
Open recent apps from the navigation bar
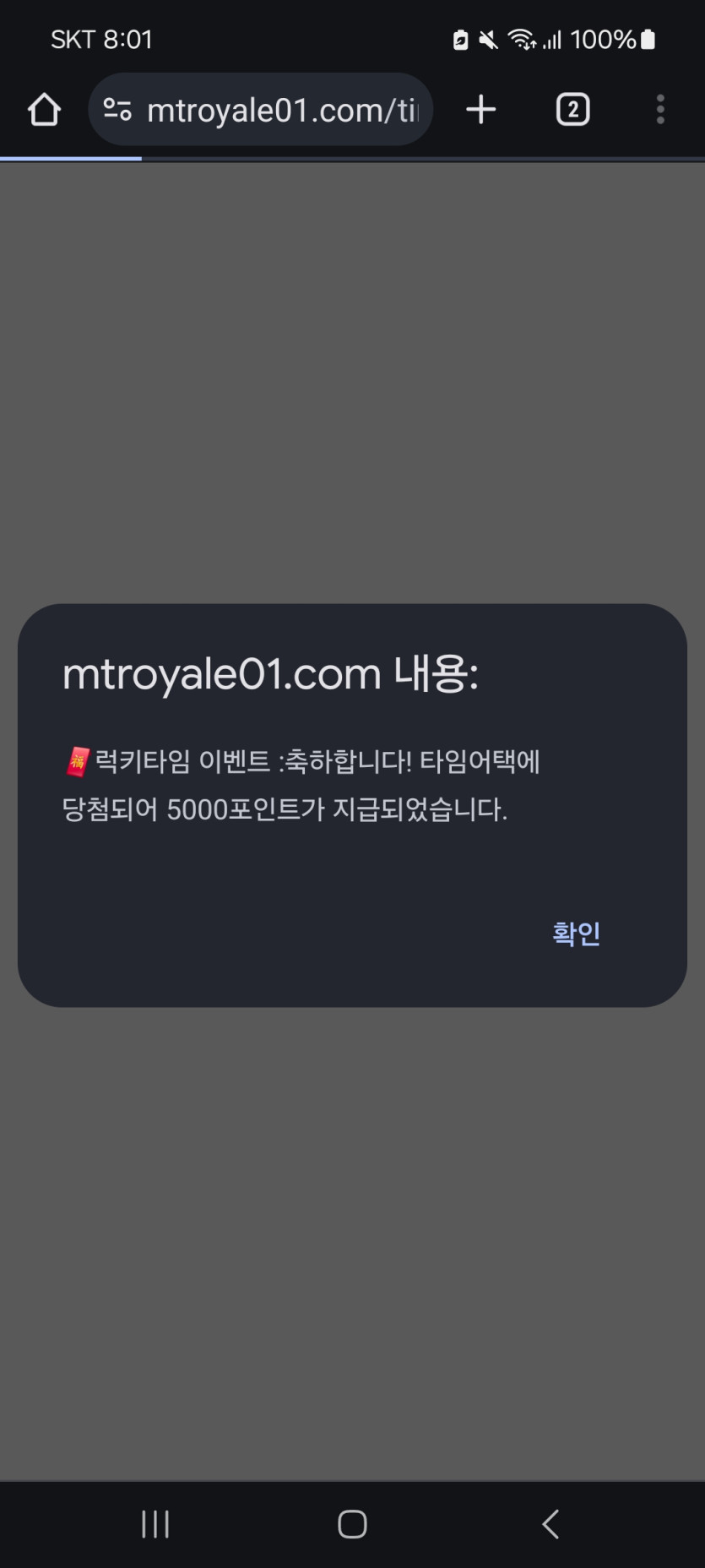click(x=155, y=1524)
